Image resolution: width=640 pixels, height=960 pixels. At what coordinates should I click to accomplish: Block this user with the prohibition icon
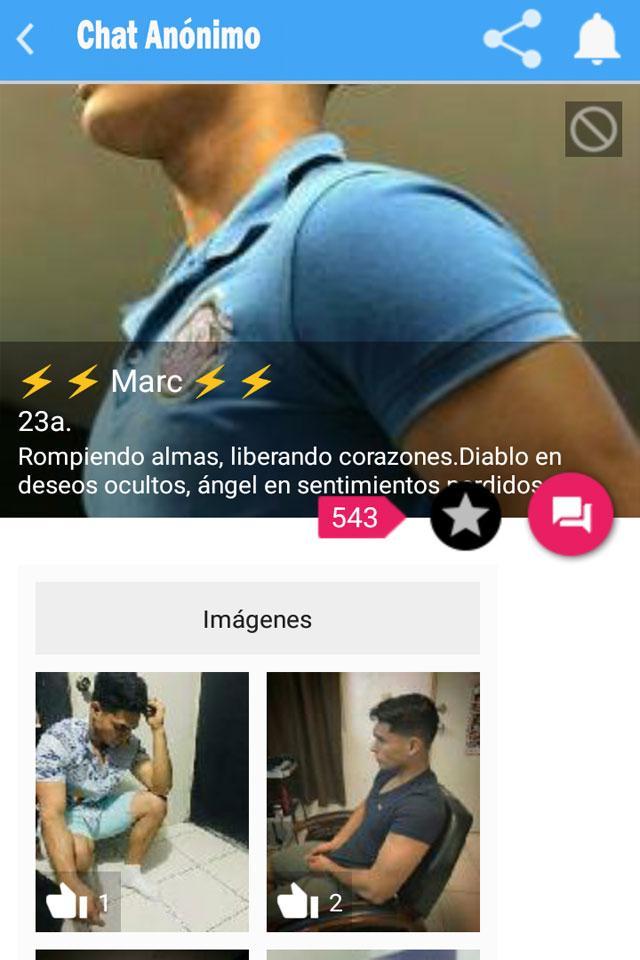[x=593, y=129]
